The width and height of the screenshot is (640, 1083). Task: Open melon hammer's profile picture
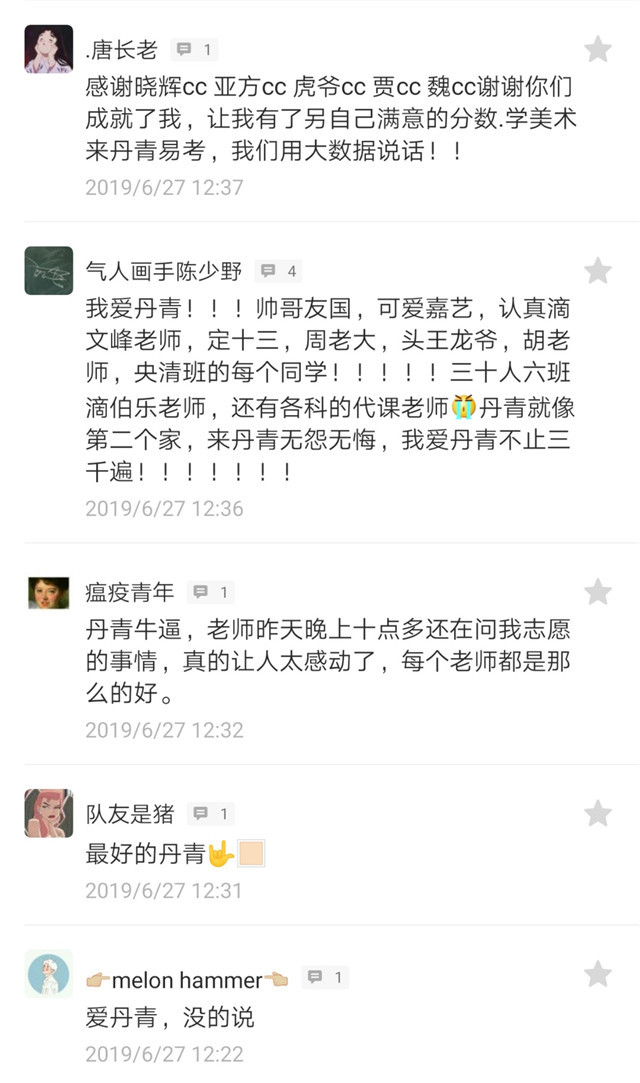[48, 974]
